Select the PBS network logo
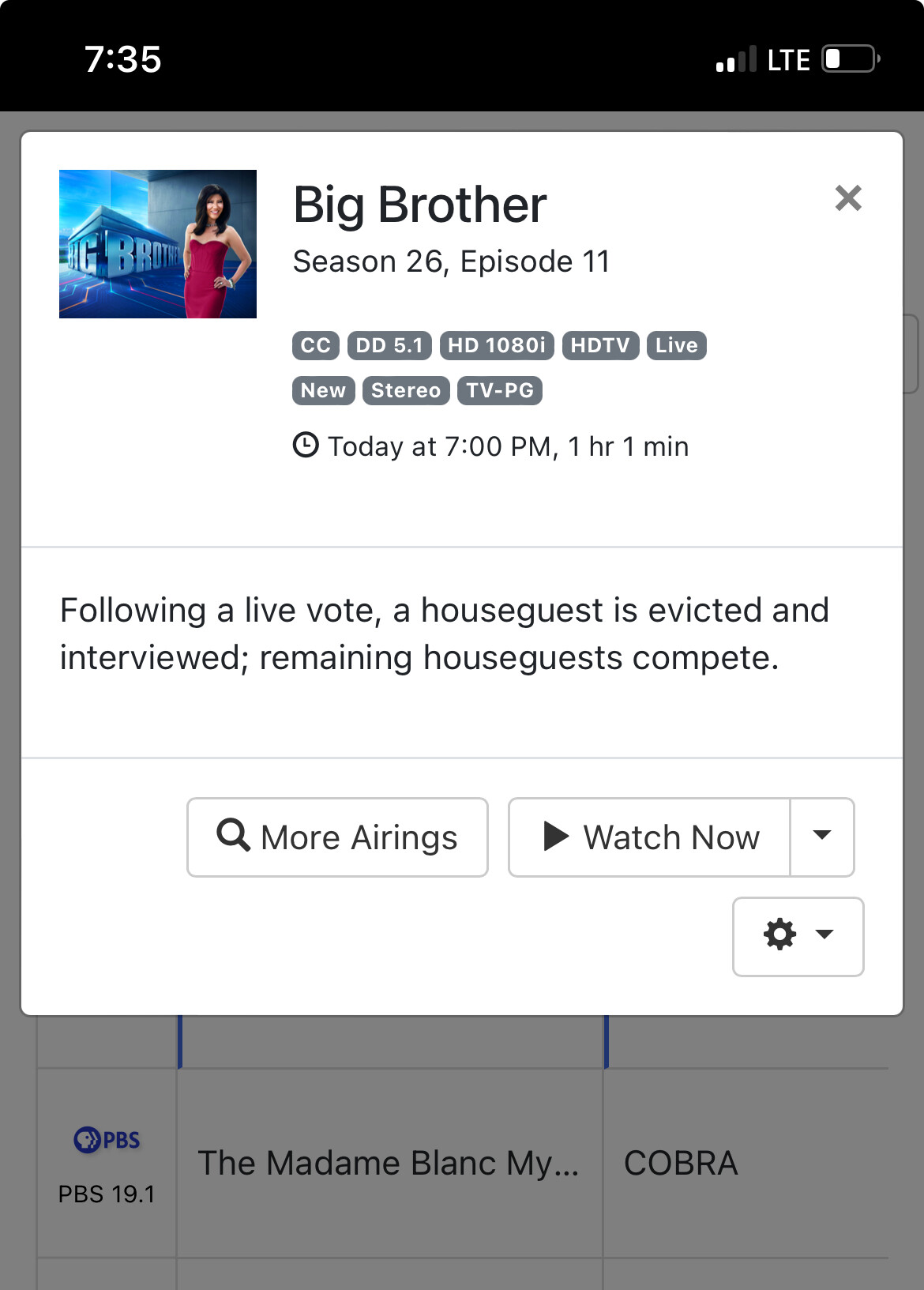924x1290 pixels. (105, 1139)
